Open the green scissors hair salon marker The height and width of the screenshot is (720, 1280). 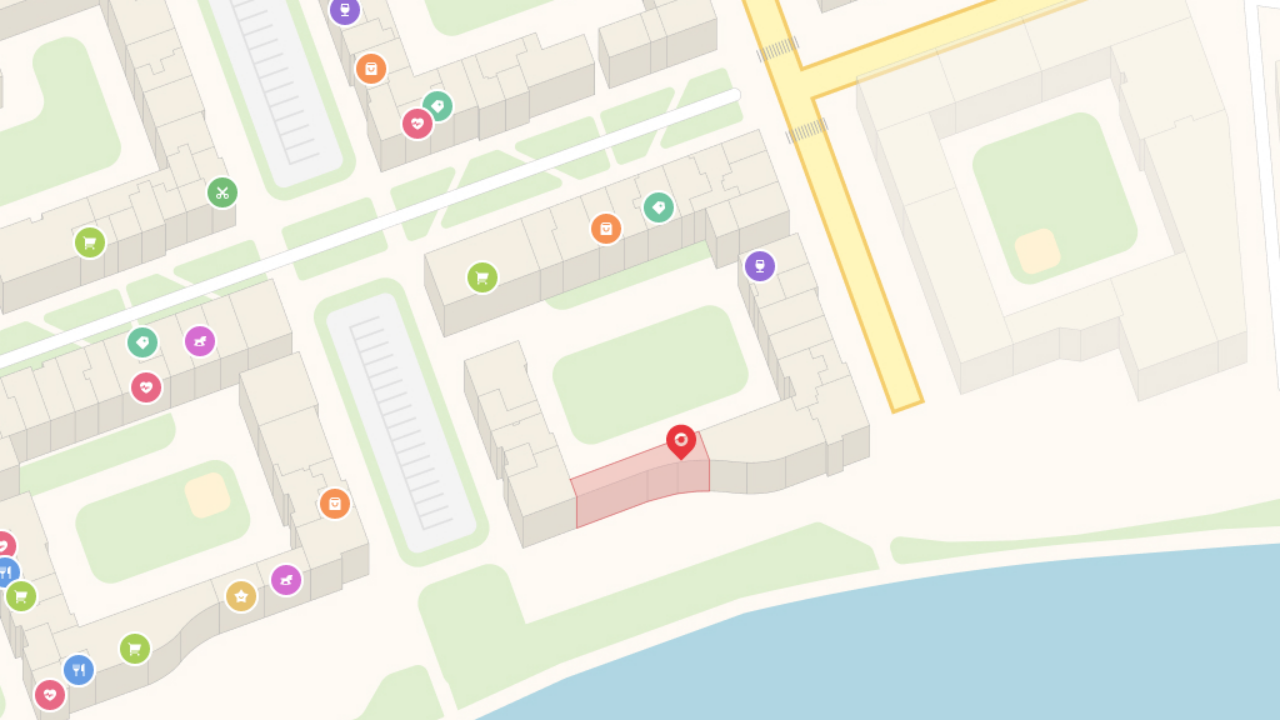pos(222,192)
